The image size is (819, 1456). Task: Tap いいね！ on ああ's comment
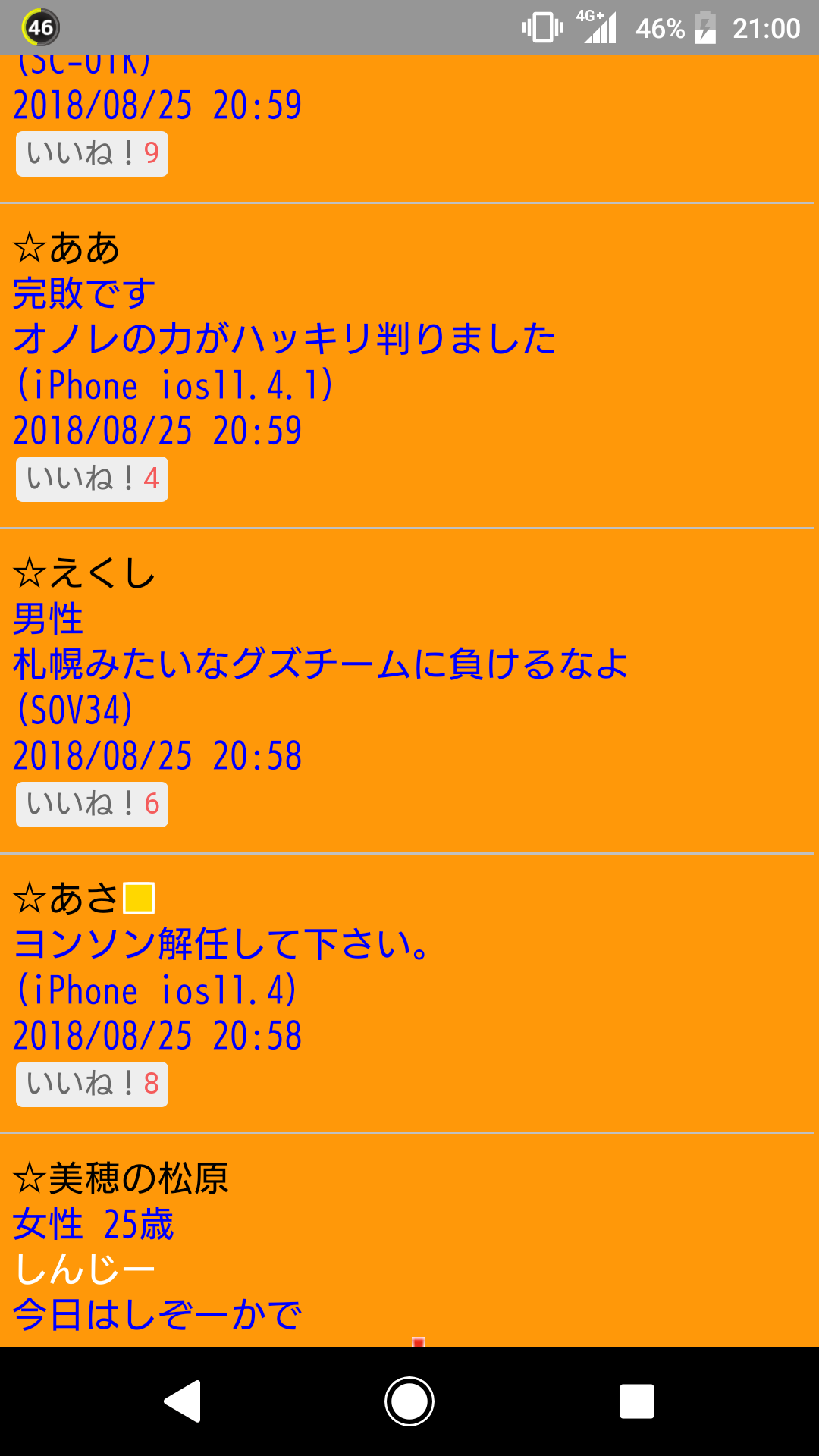[92, 479]
